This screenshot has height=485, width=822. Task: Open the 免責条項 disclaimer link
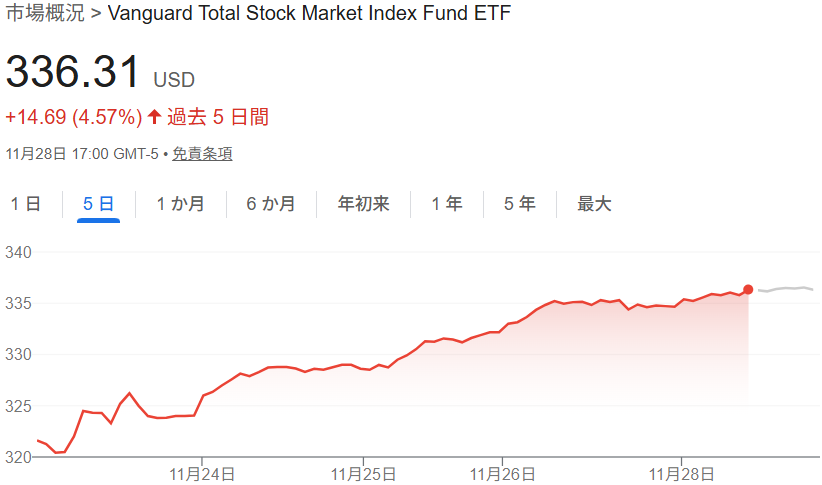pyautogui.click(x=202, y=154)
